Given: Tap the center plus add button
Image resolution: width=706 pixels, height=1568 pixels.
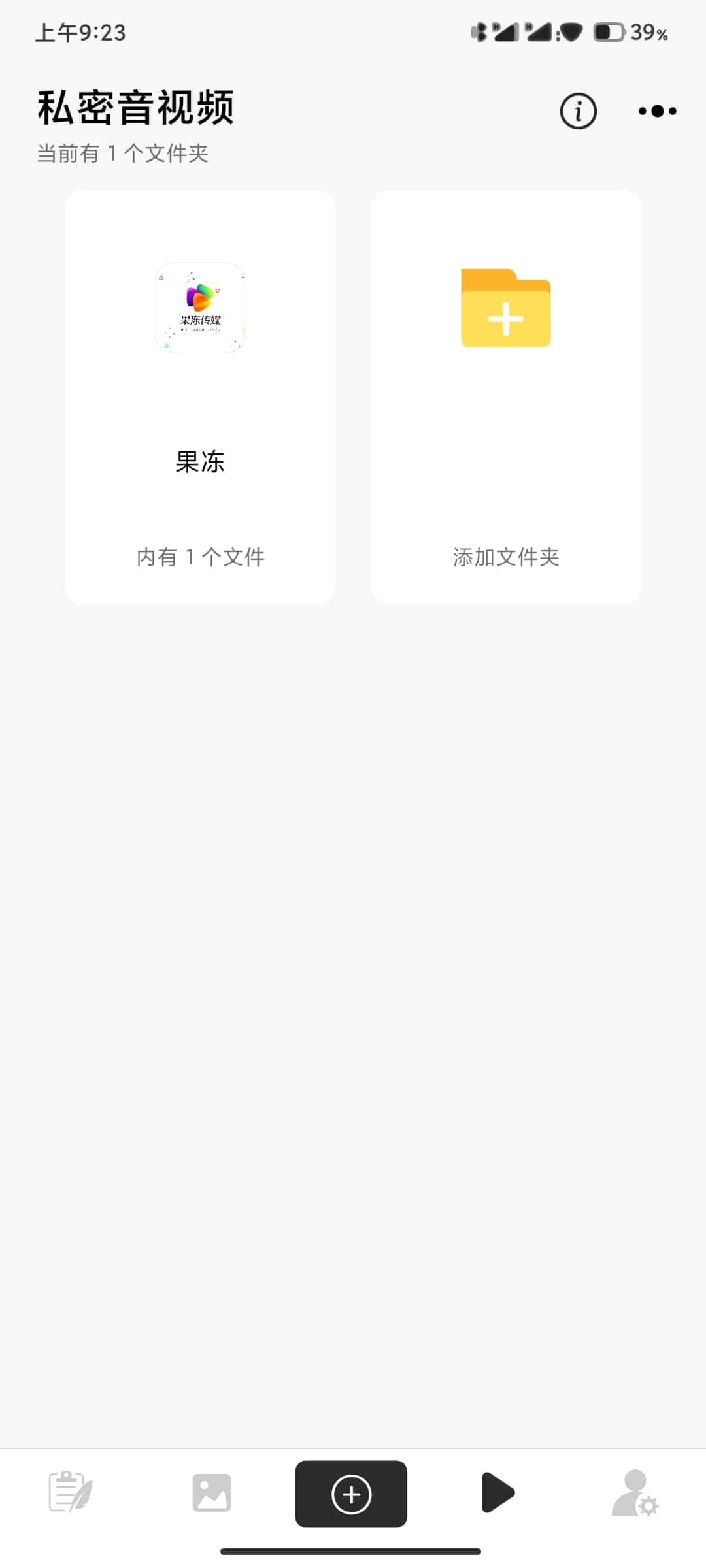Looking at the screenshot, I should tap(351, 1494).
